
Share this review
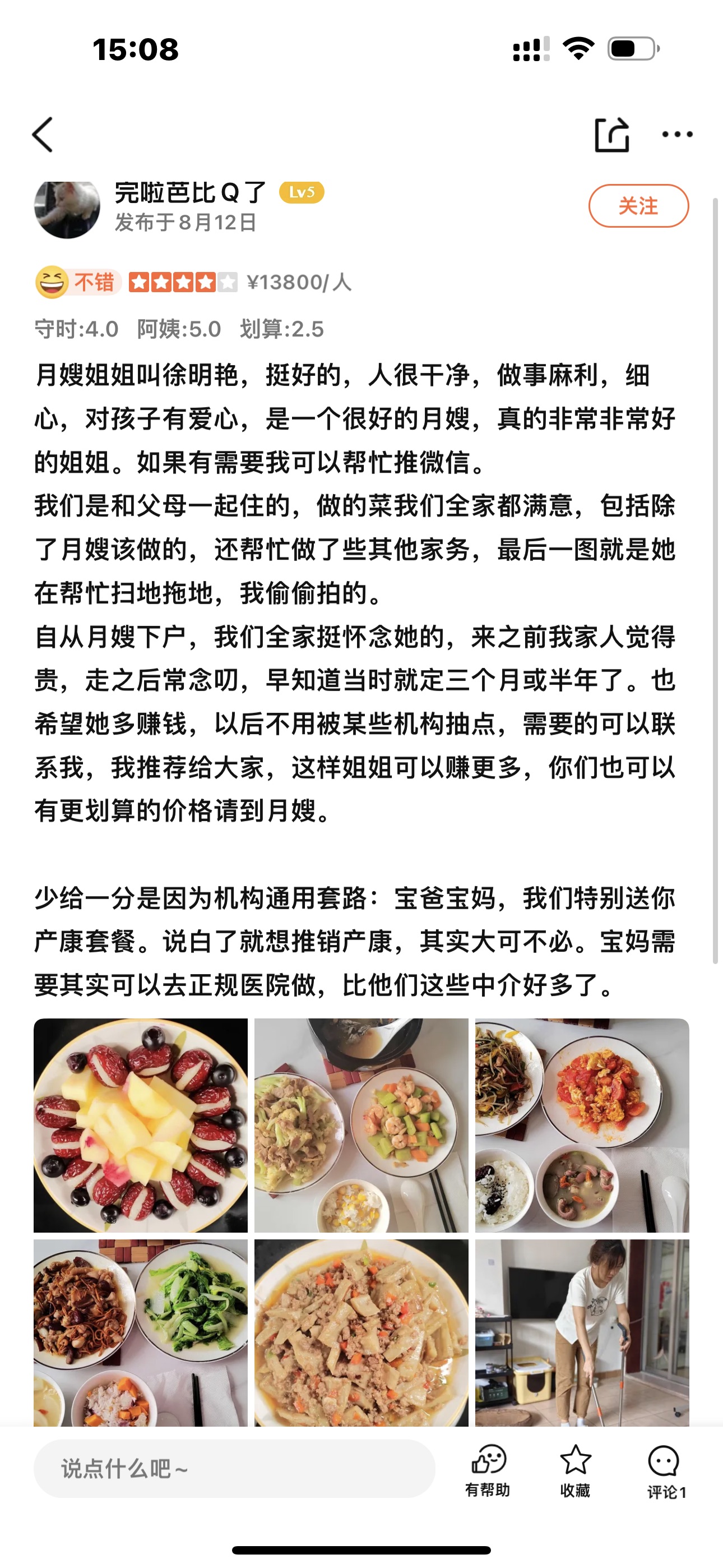(611, 135)
